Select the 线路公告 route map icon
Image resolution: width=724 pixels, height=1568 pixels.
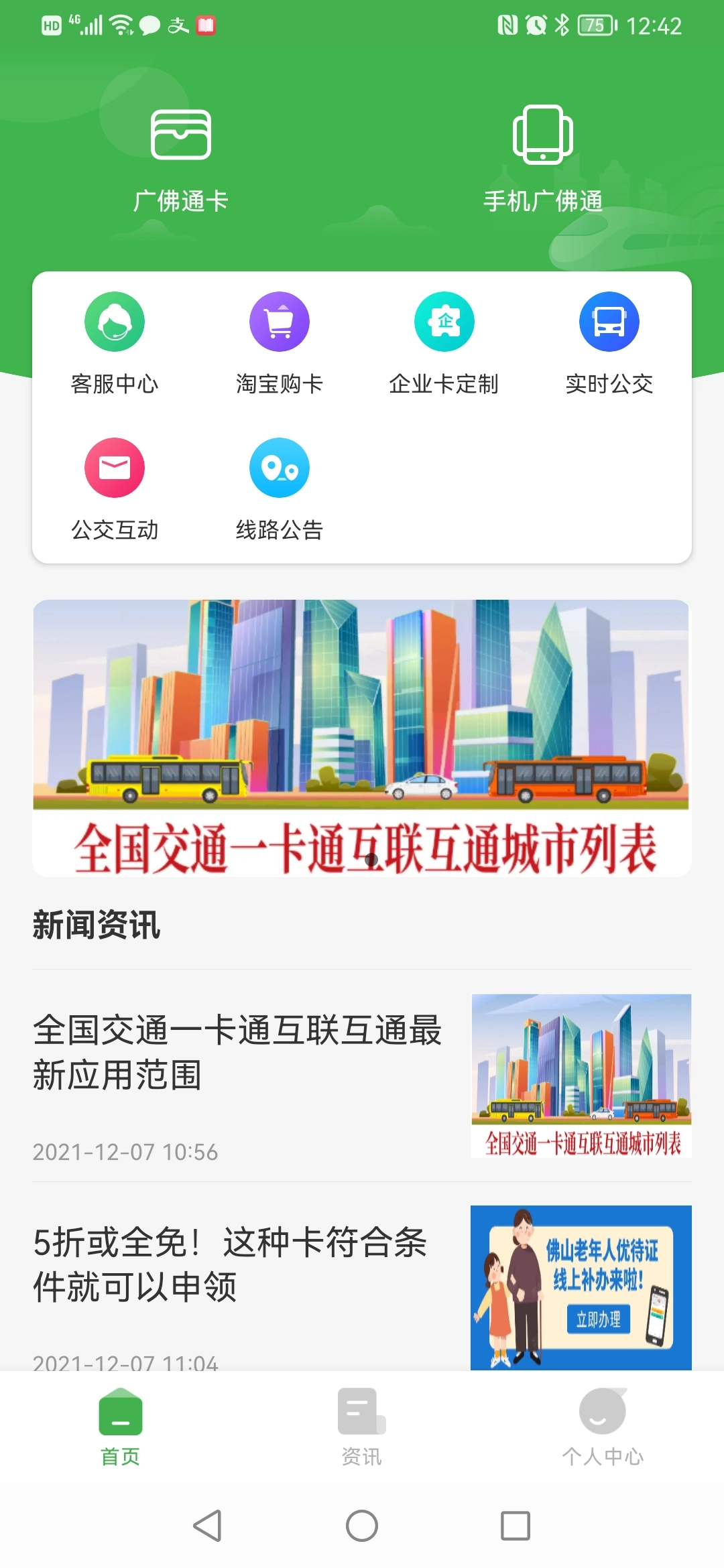click(280, 468)
